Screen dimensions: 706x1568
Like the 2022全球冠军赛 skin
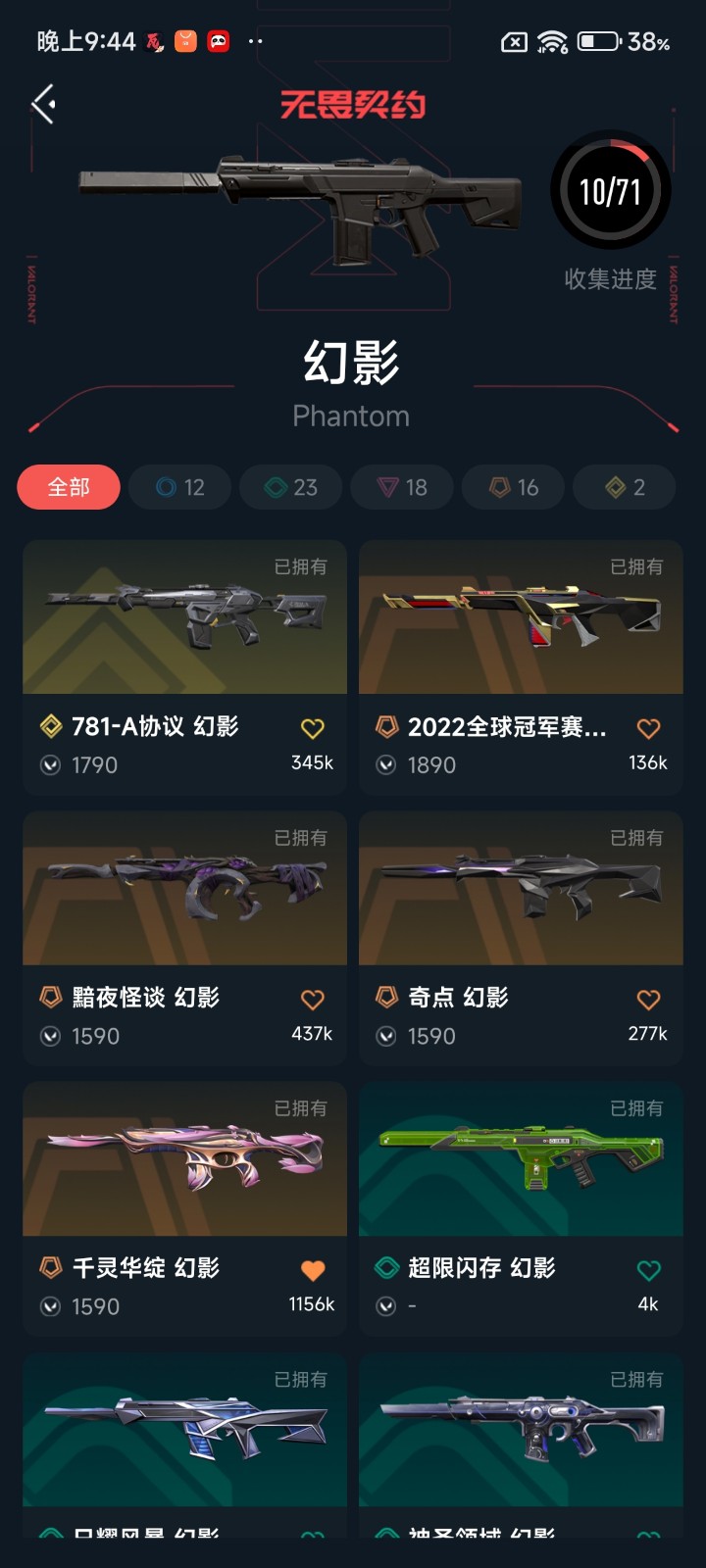point(648,728)
